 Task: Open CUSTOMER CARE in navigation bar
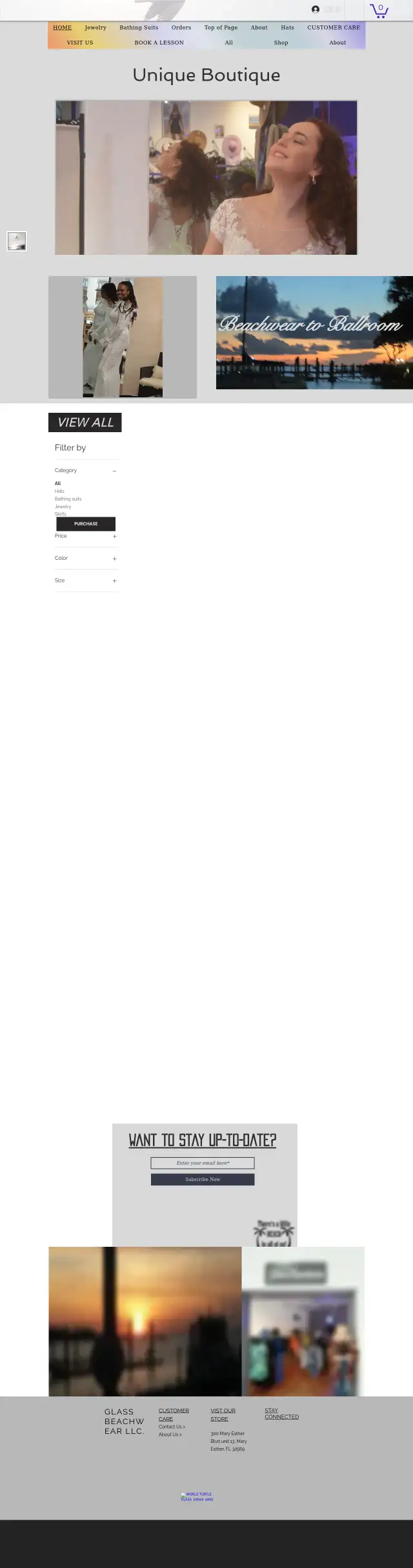(334, 28)
